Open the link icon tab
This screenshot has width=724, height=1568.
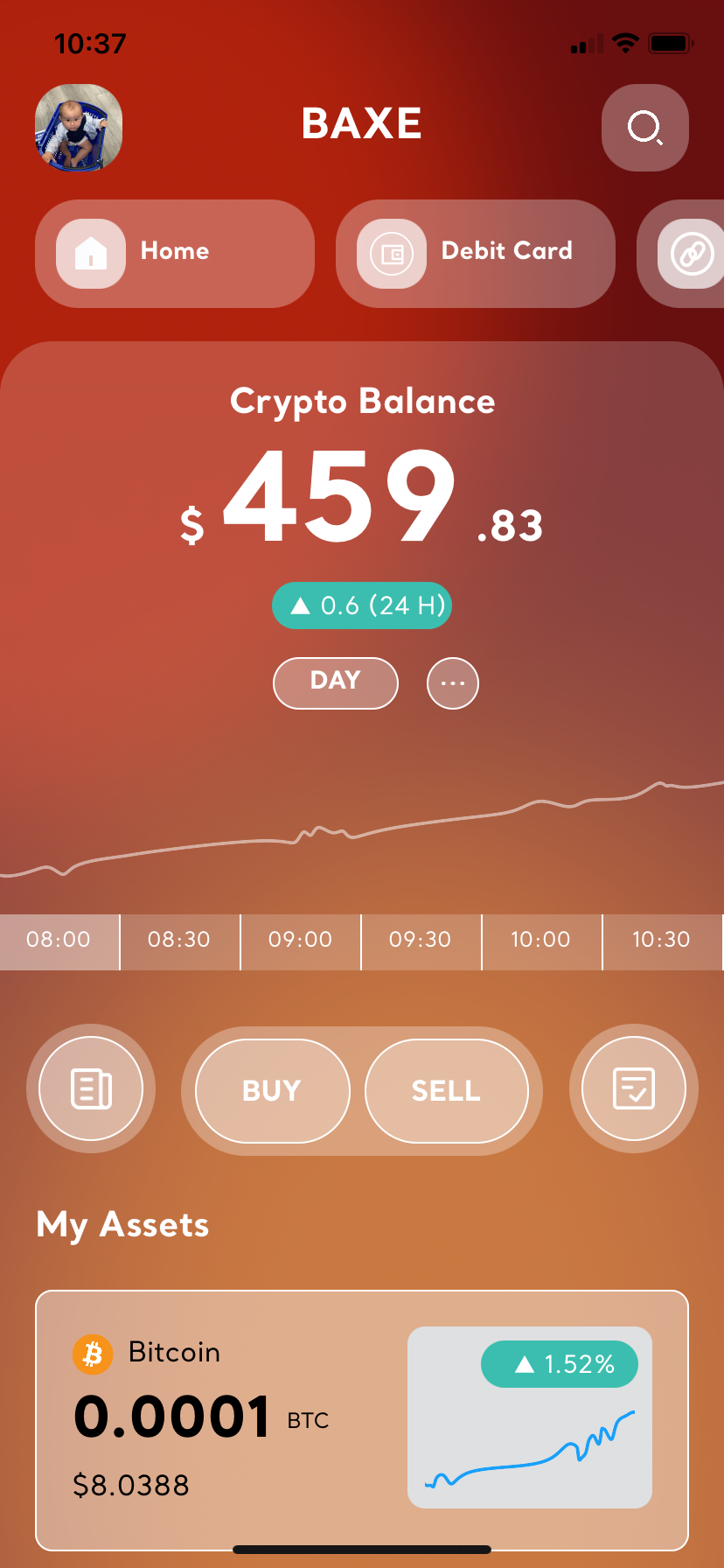(691, 254)
